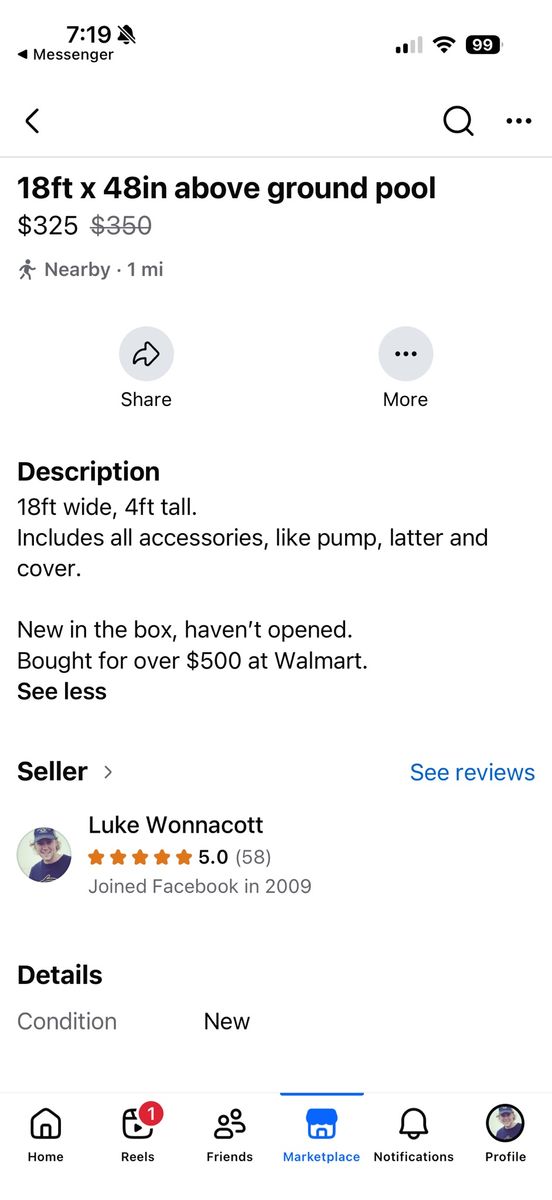Open the Friends tab
552x1200 pixels.
click(x=229, y=1135)
